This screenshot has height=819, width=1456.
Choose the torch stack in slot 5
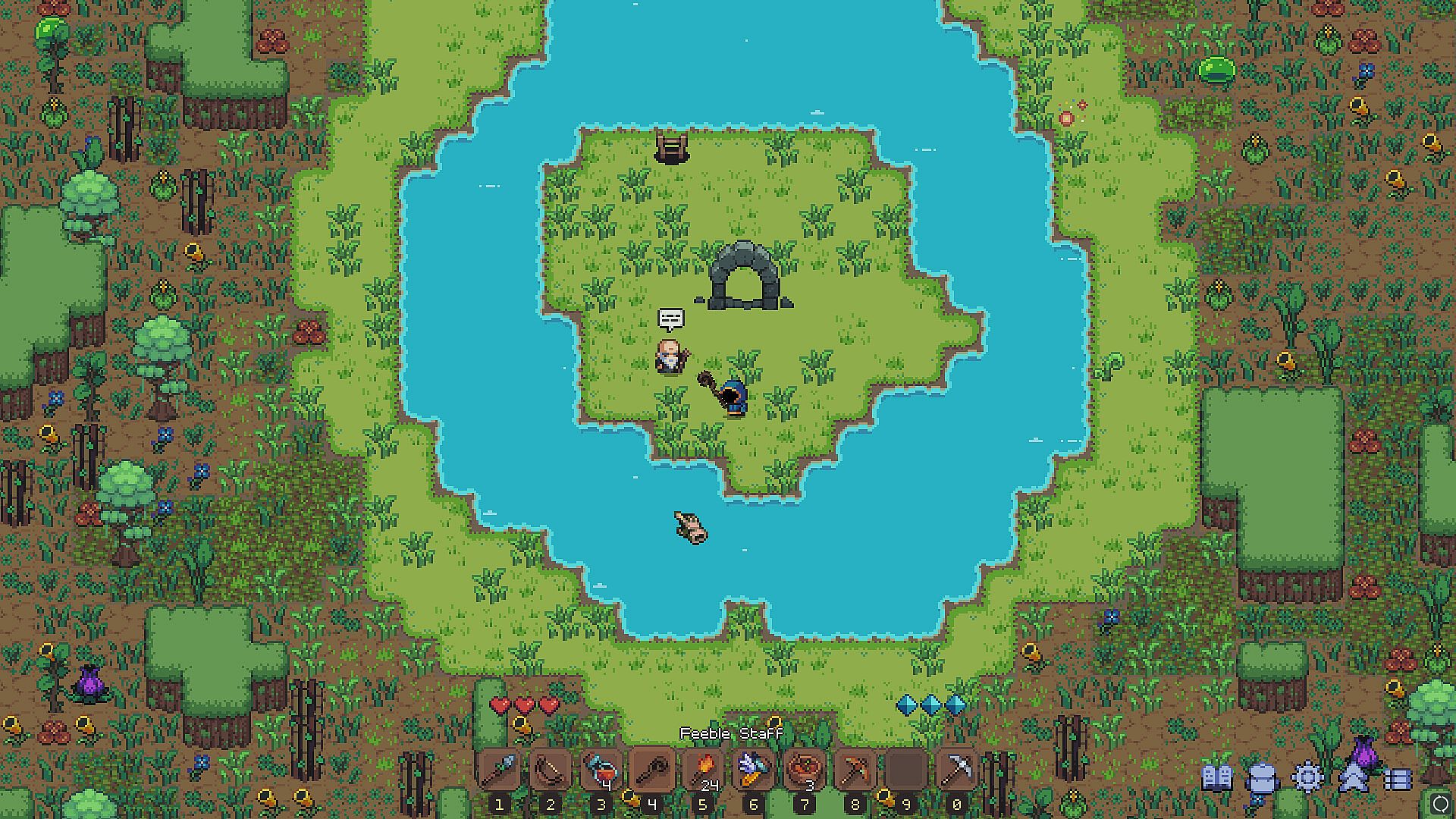[x=703, y=770]
